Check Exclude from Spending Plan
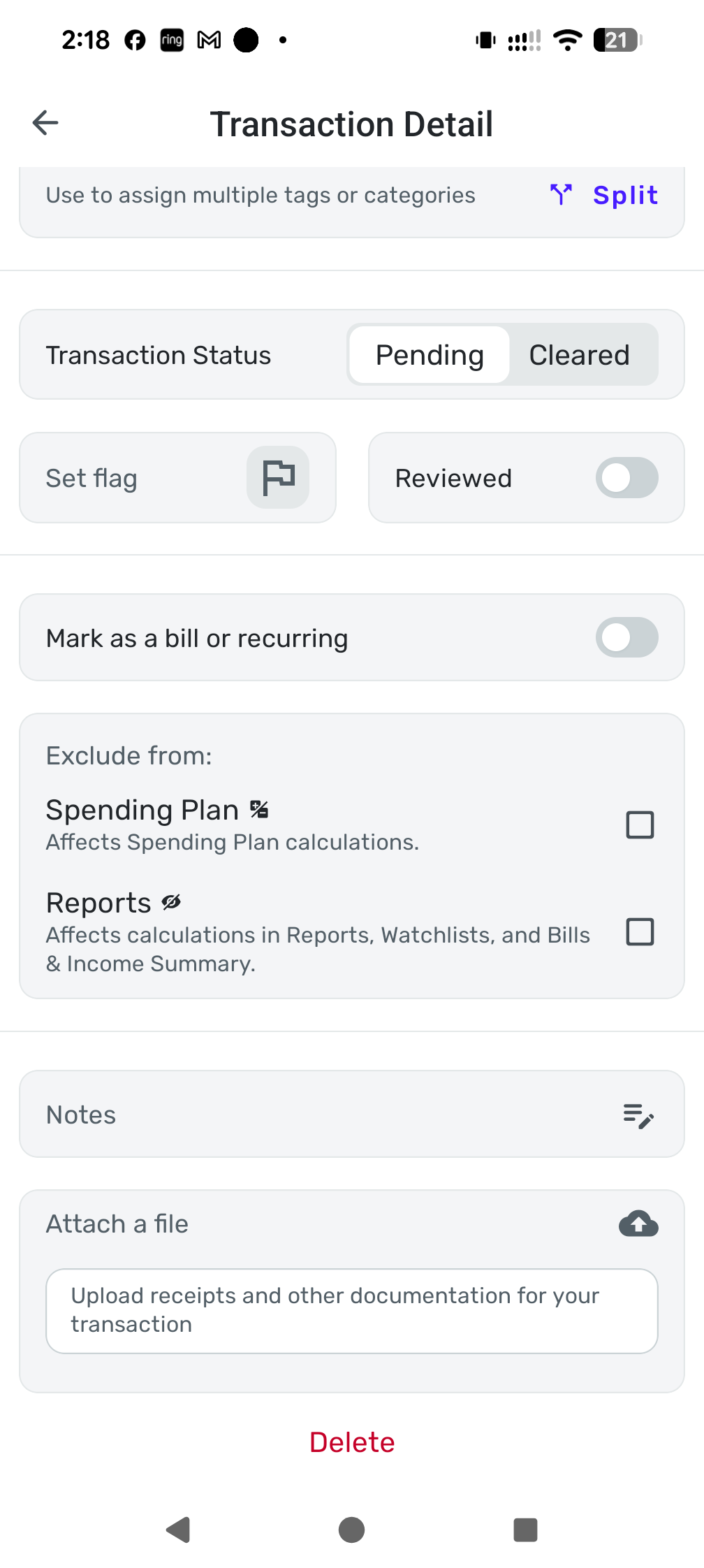Image resolution: width=704 pixels, height=1568 pixels. pyautogui.click(x=640, y=825)
